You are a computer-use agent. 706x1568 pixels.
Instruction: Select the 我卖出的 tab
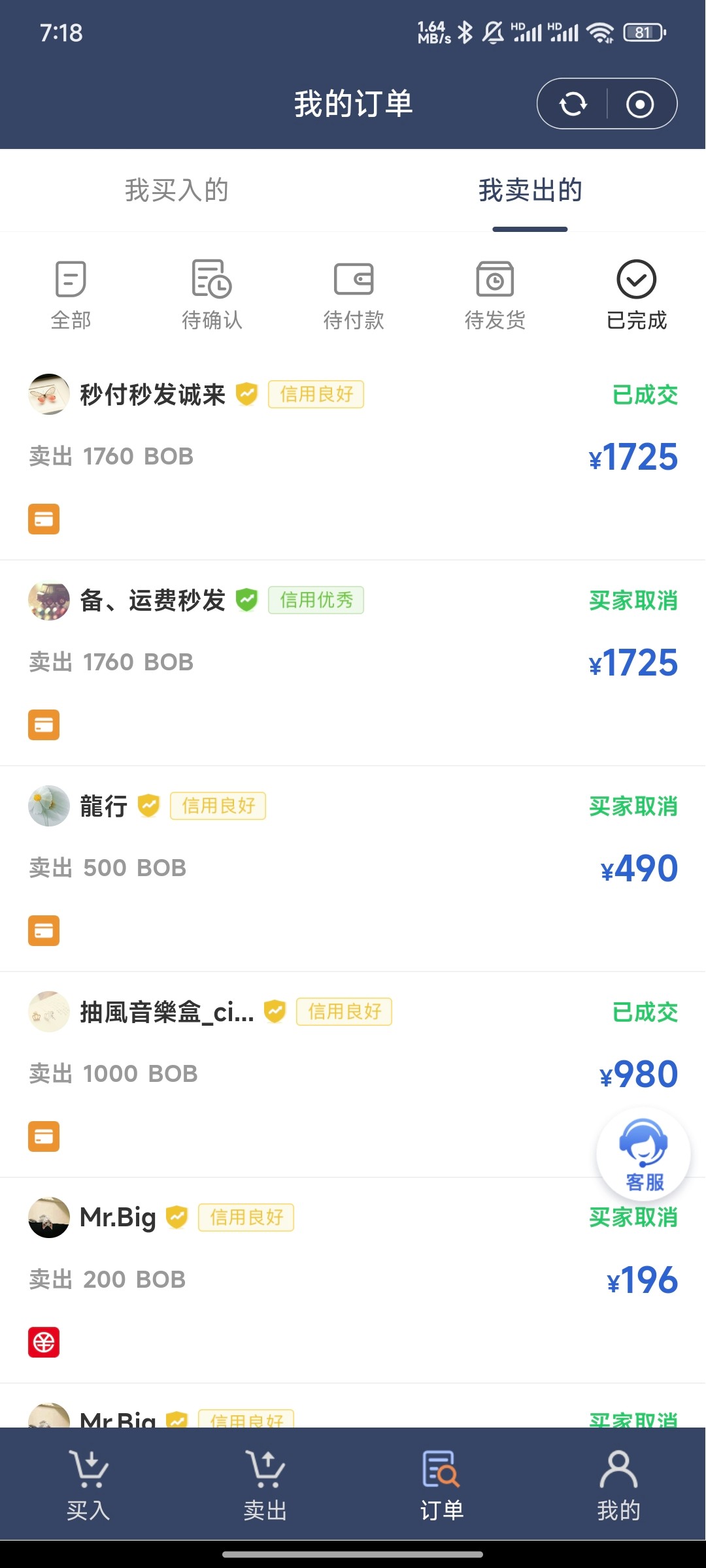530,190
